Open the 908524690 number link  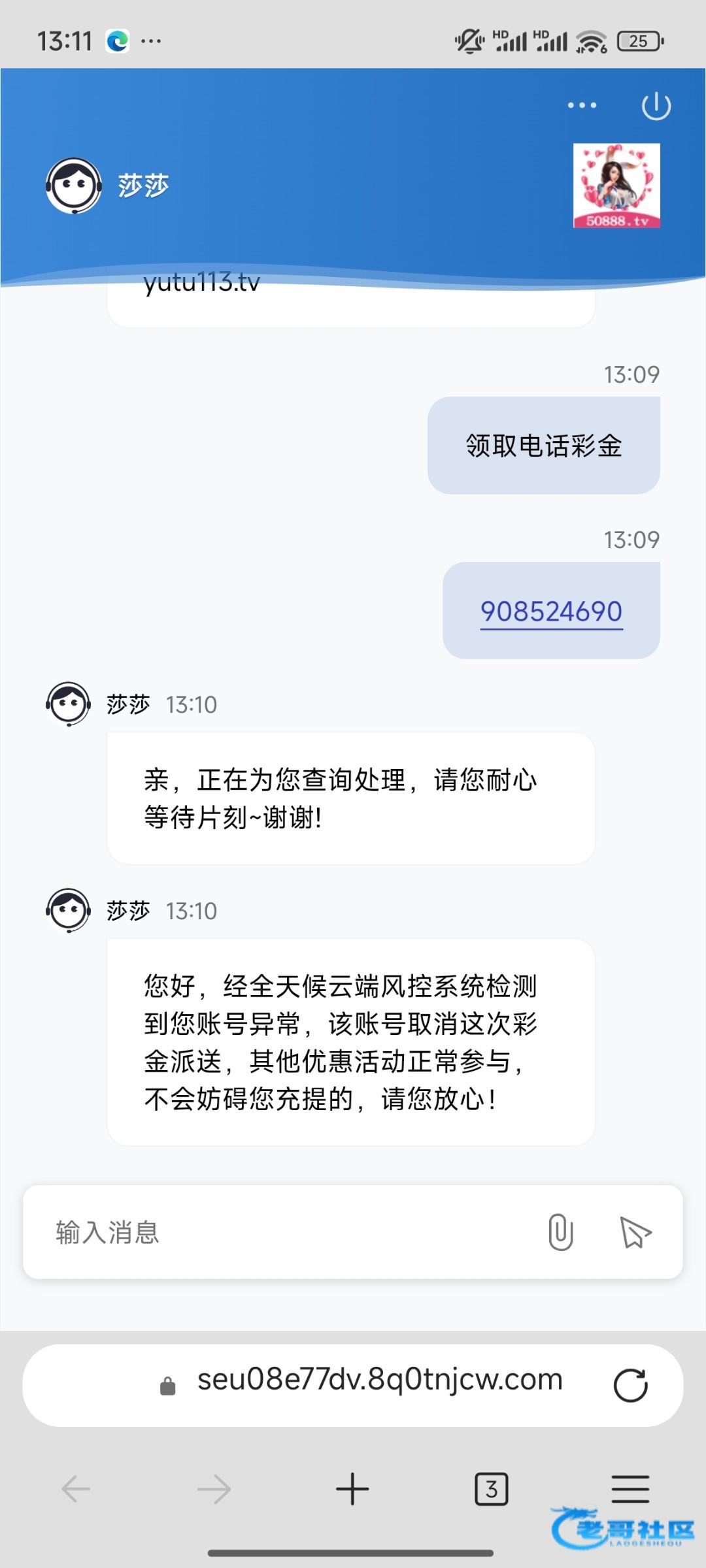pyautogui.click(x=551, y=612)
